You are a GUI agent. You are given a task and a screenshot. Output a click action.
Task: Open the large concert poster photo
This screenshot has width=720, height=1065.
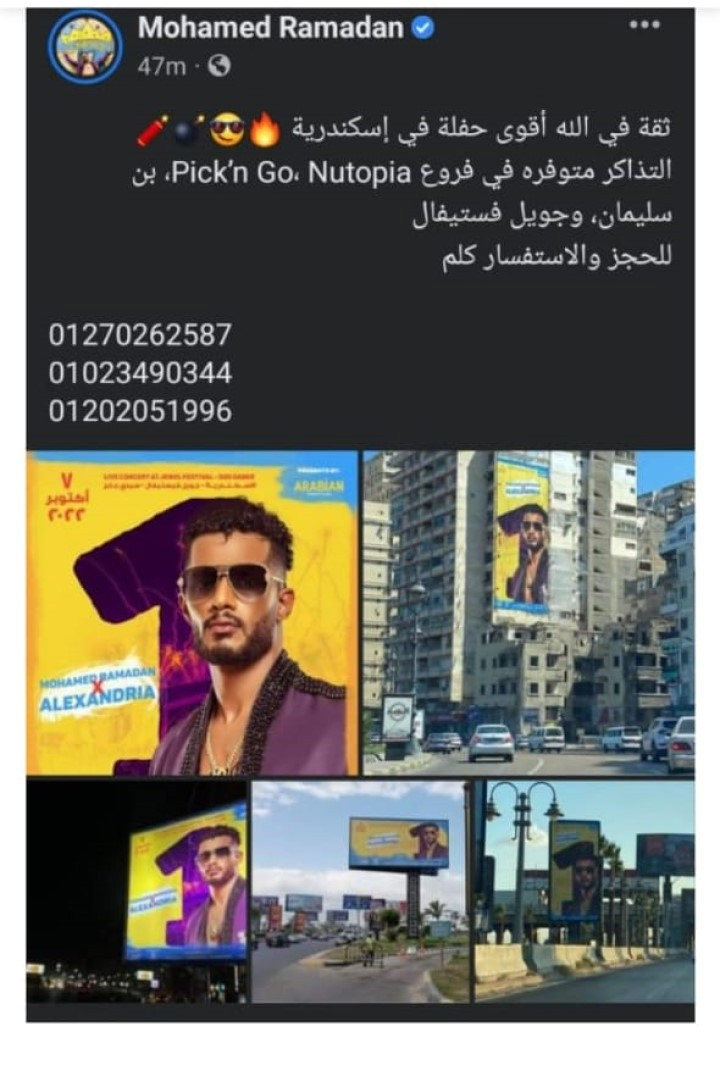pos(192,613)
